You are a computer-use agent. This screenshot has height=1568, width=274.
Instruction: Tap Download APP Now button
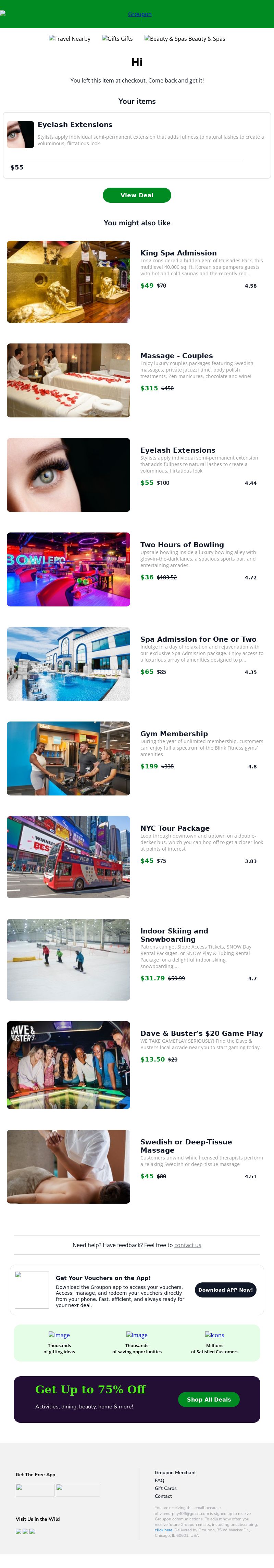[x=225, y=1289]
